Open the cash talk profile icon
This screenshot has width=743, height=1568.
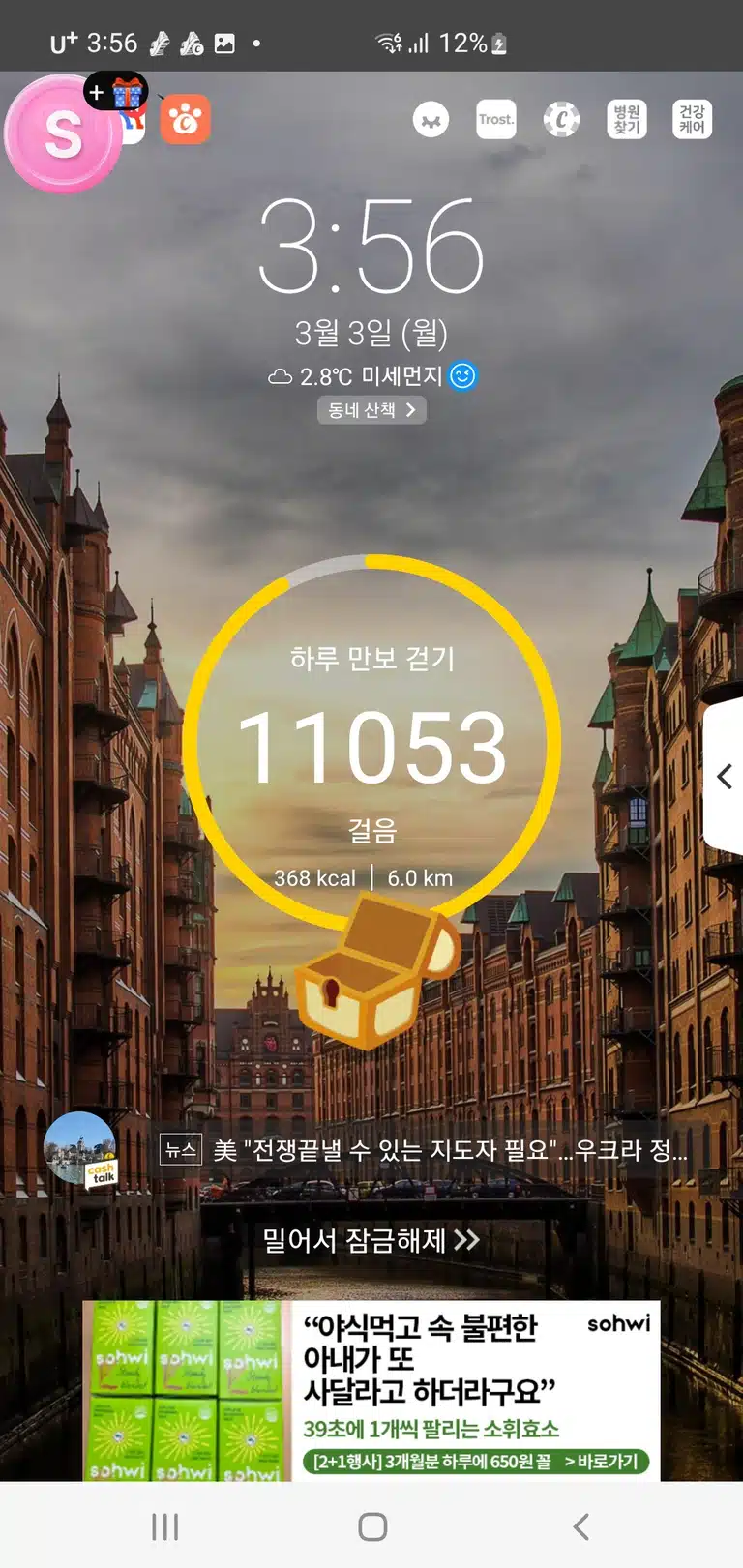(81, 1150)
